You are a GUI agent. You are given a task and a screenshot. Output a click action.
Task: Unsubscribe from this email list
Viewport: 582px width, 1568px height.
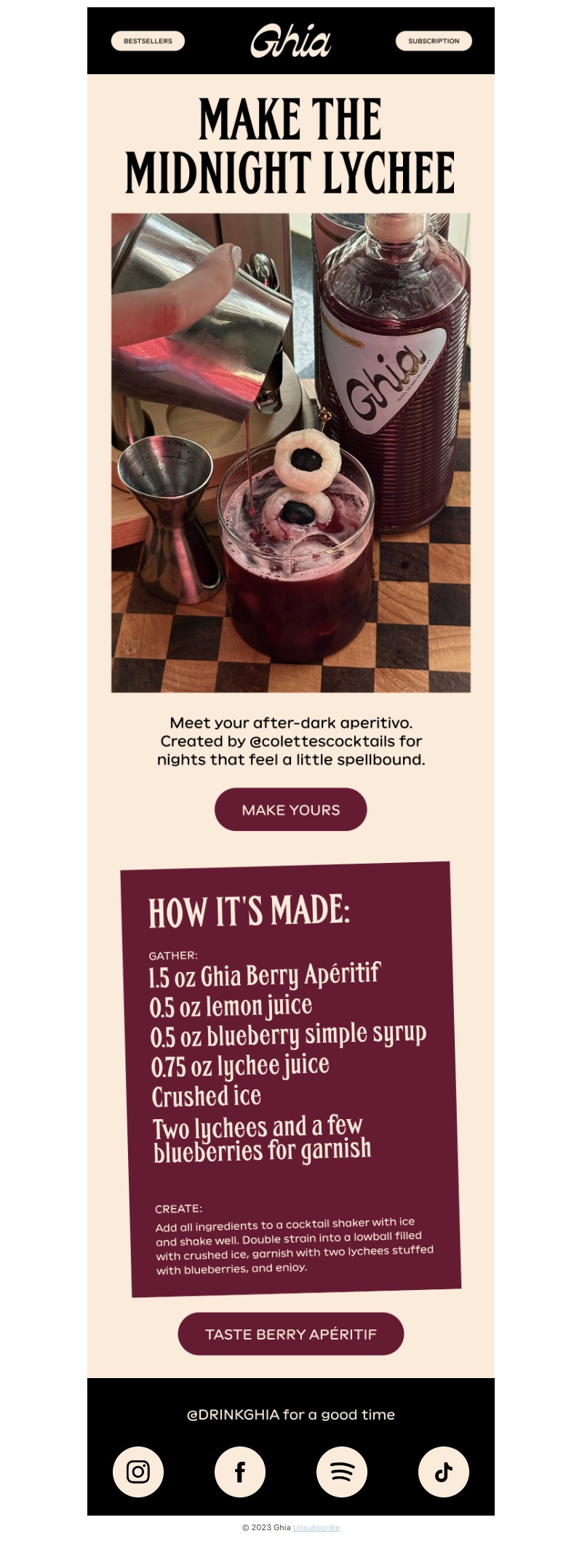316,1527
